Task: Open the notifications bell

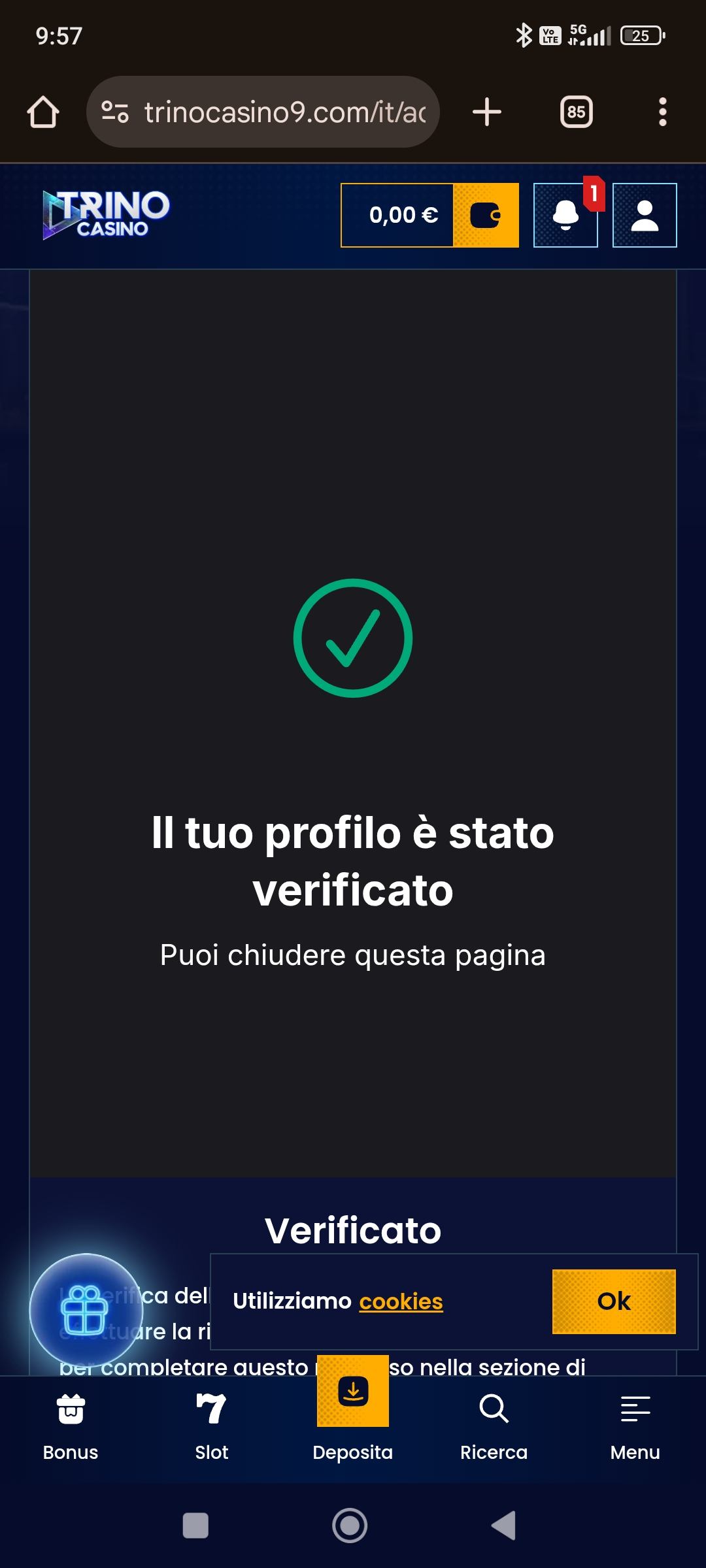Action: click(565, 215)
